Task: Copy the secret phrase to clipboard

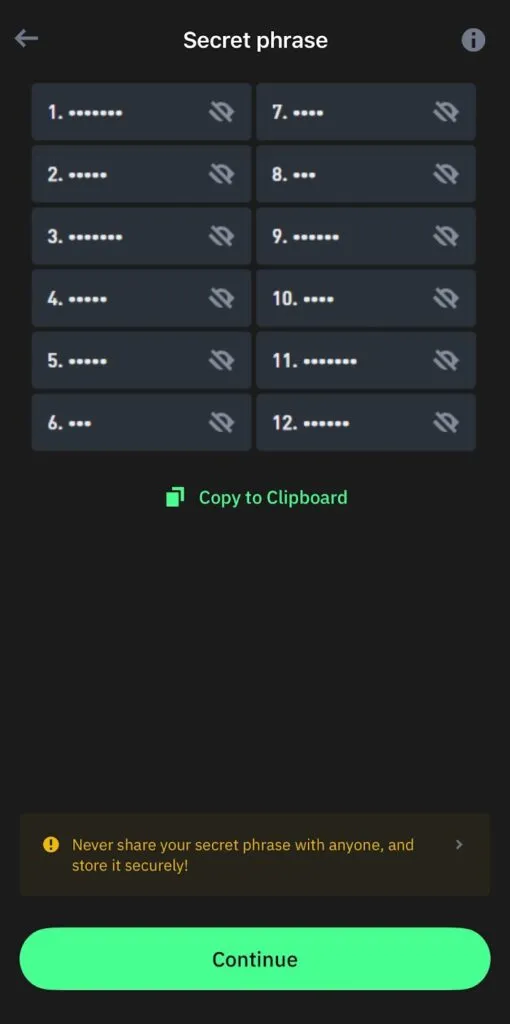Action: pyautogui.click(x=256, y=498)
